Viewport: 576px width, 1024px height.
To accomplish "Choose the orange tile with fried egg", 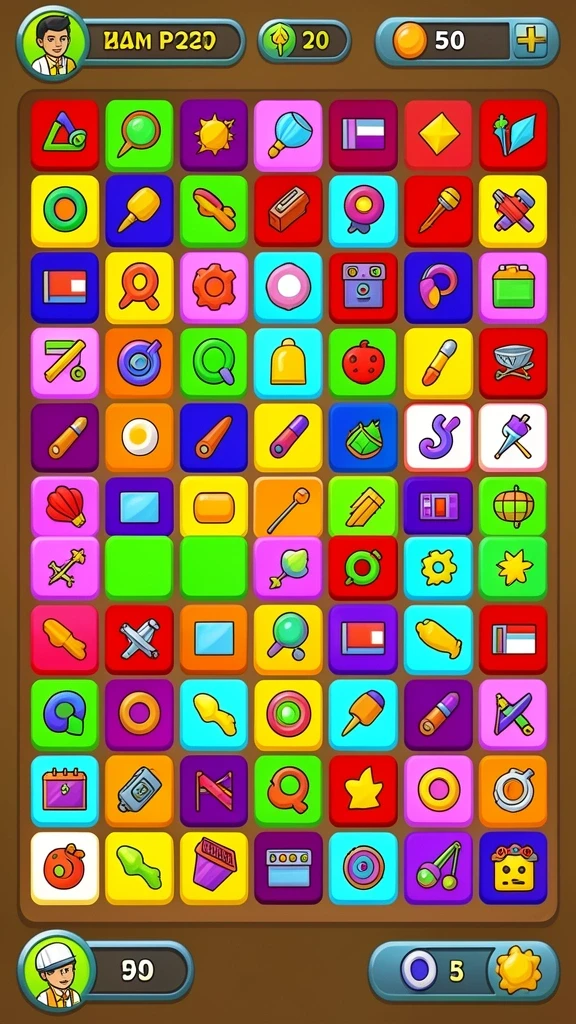I will pyautogui.click(x=140, y=438).
